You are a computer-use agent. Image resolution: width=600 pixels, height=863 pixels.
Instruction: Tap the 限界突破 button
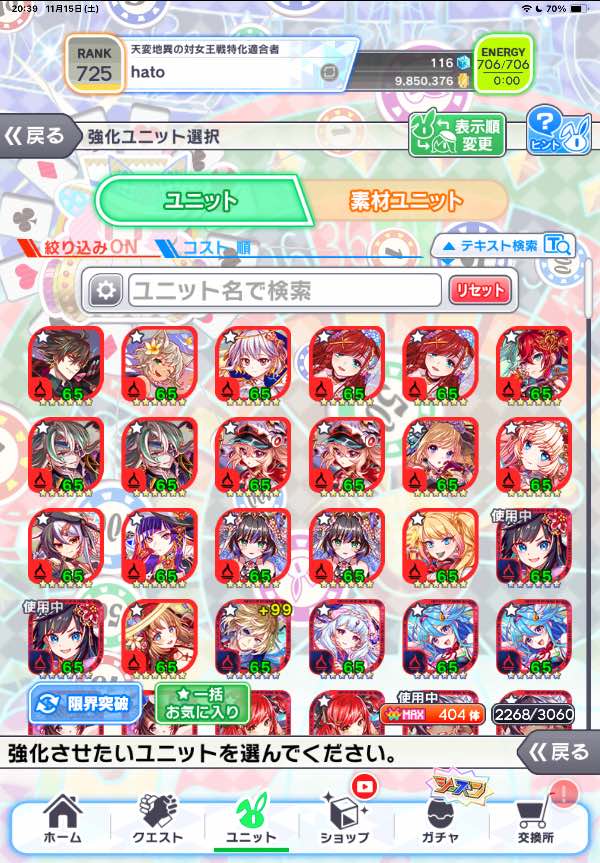tap(84, 703)
